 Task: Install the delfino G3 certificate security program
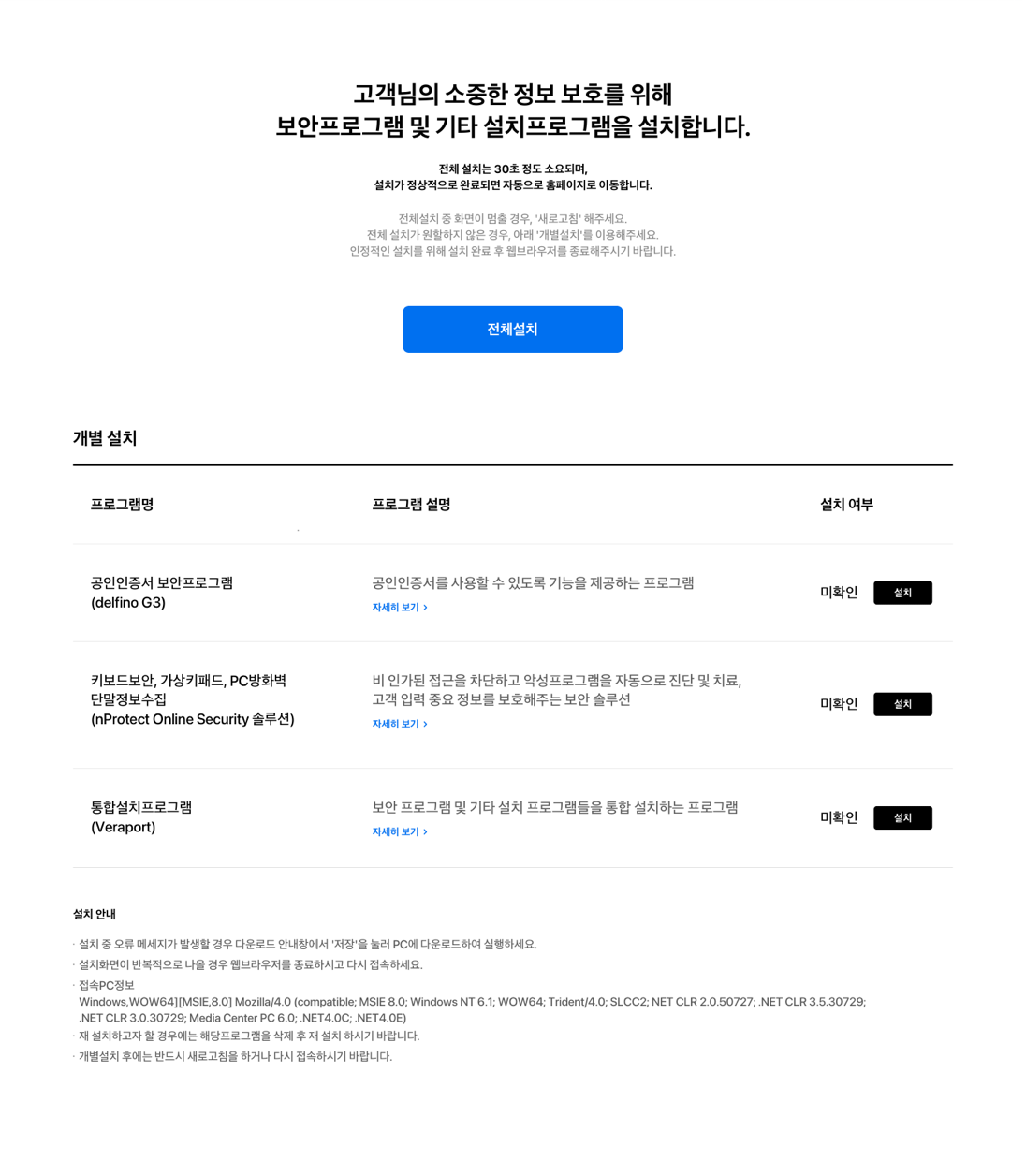tap(901, 593)
